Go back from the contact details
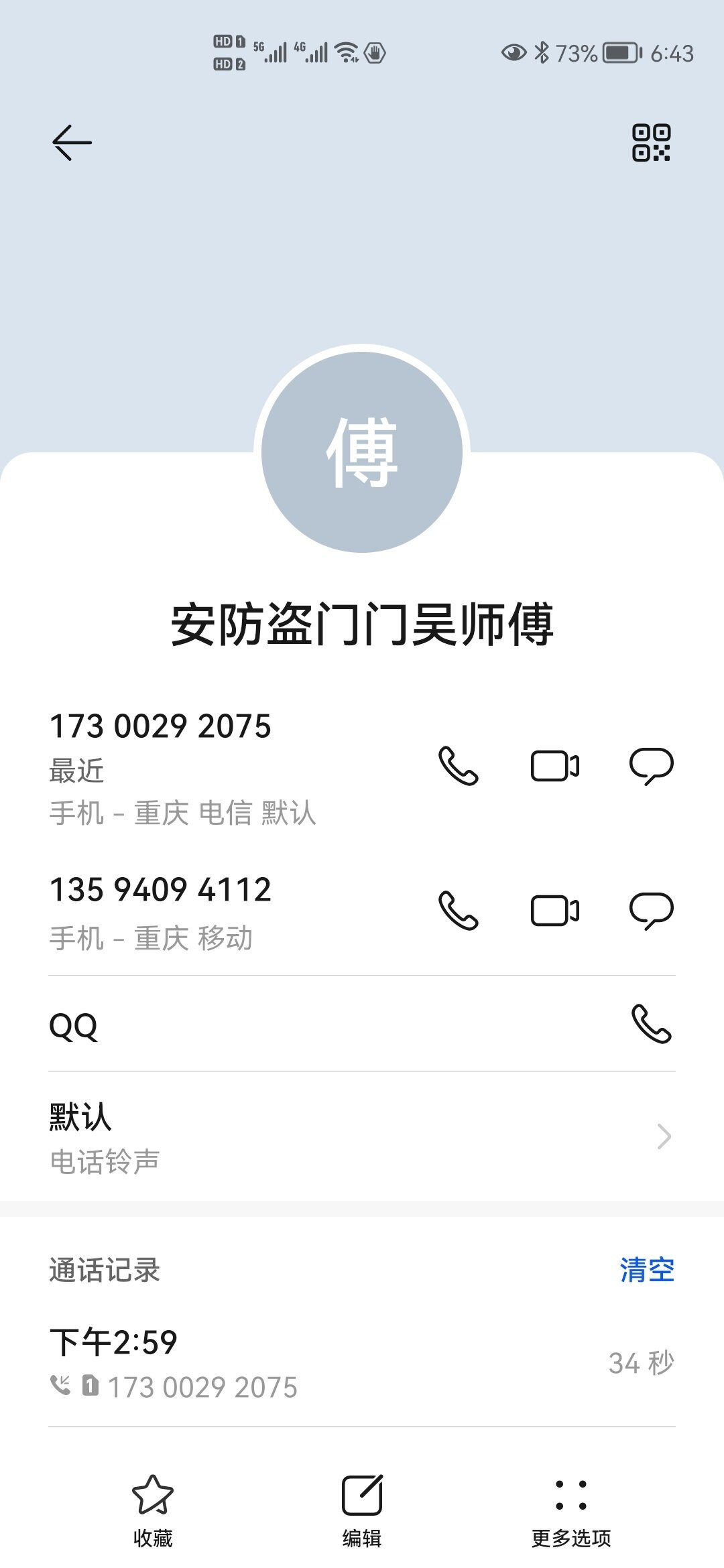Image resolution: width=724 pixels, height=1568 pixels. pyautogui.click(x=72, y=143)
